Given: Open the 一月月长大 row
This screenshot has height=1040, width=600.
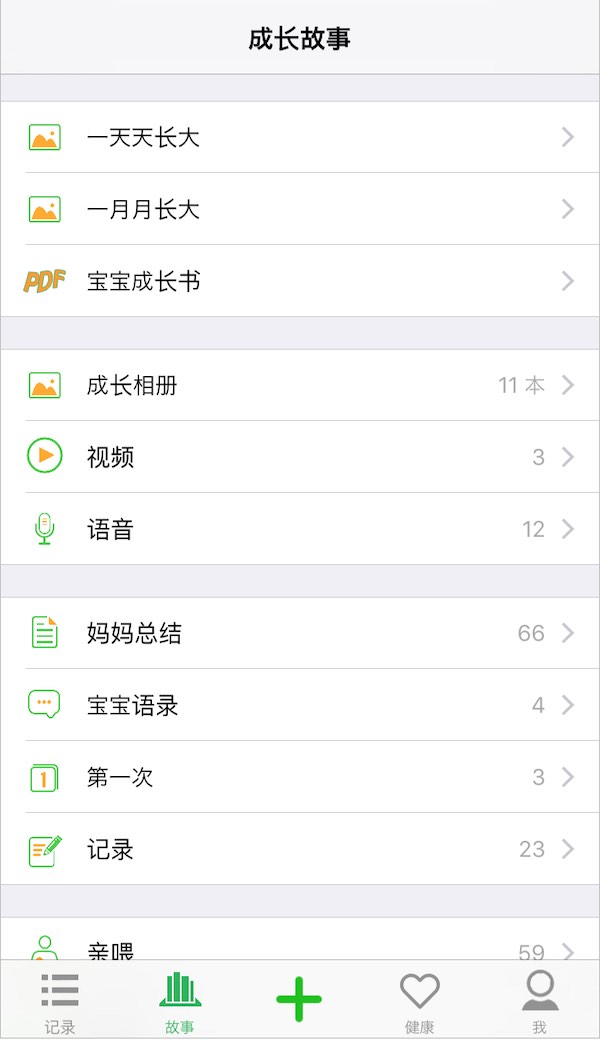Looking at the screenshot, I should (300, 209).
